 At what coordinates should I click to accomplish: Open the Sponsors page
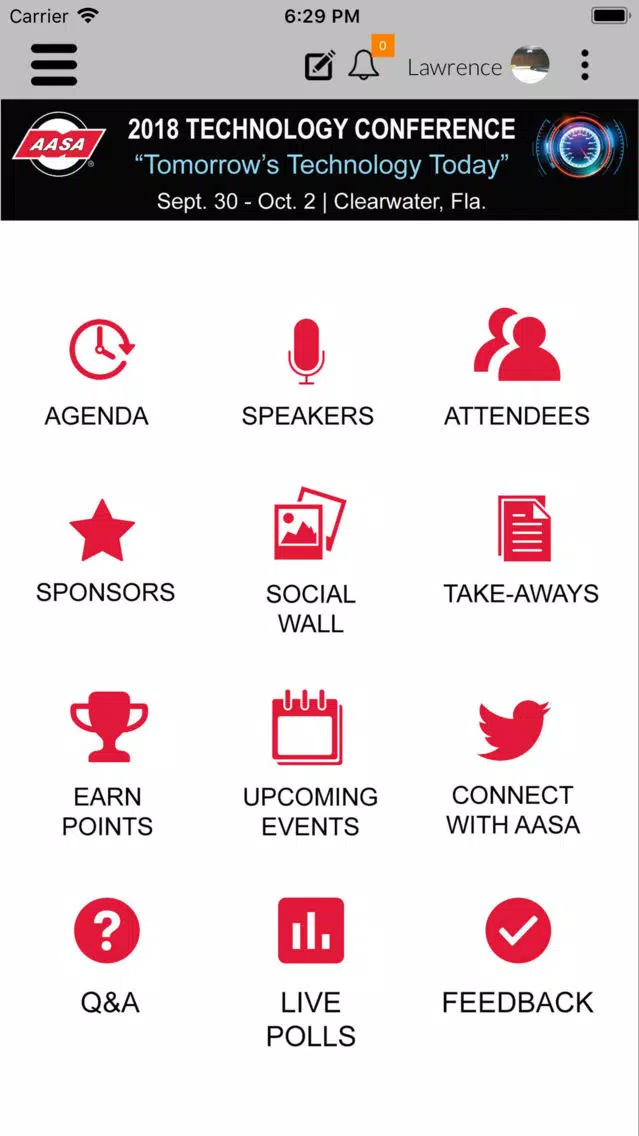click(x=106, y=551)
